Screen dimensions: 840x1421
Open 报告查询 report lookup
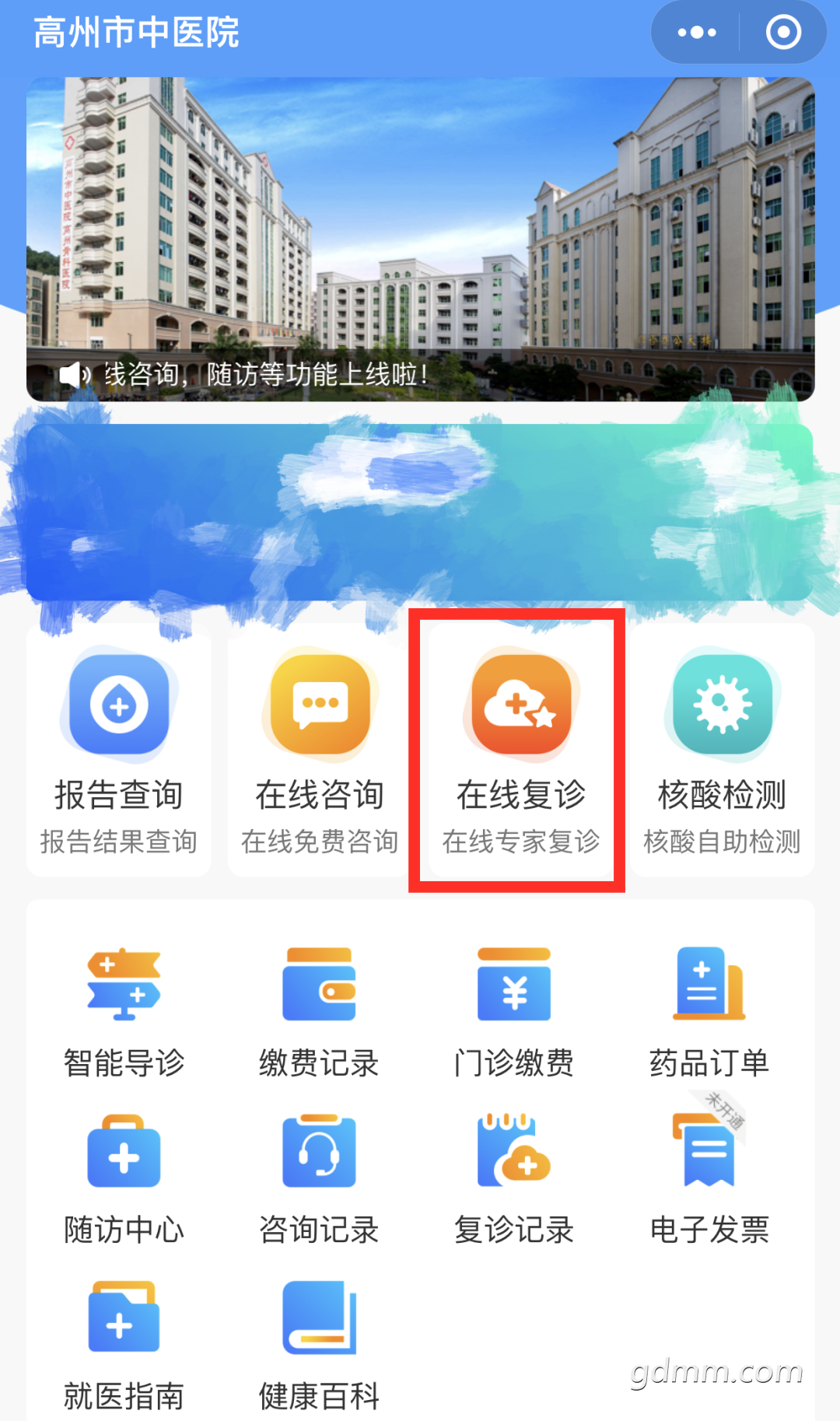[x=119, y=750]
